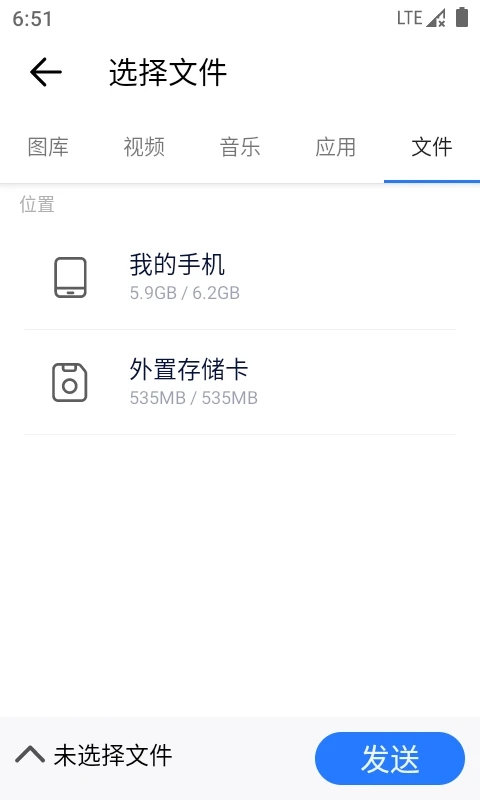The image size is (480, 800).
Task: Switch to the 音乐 tab
Action: pyautogui.click(x=240, y=147)
